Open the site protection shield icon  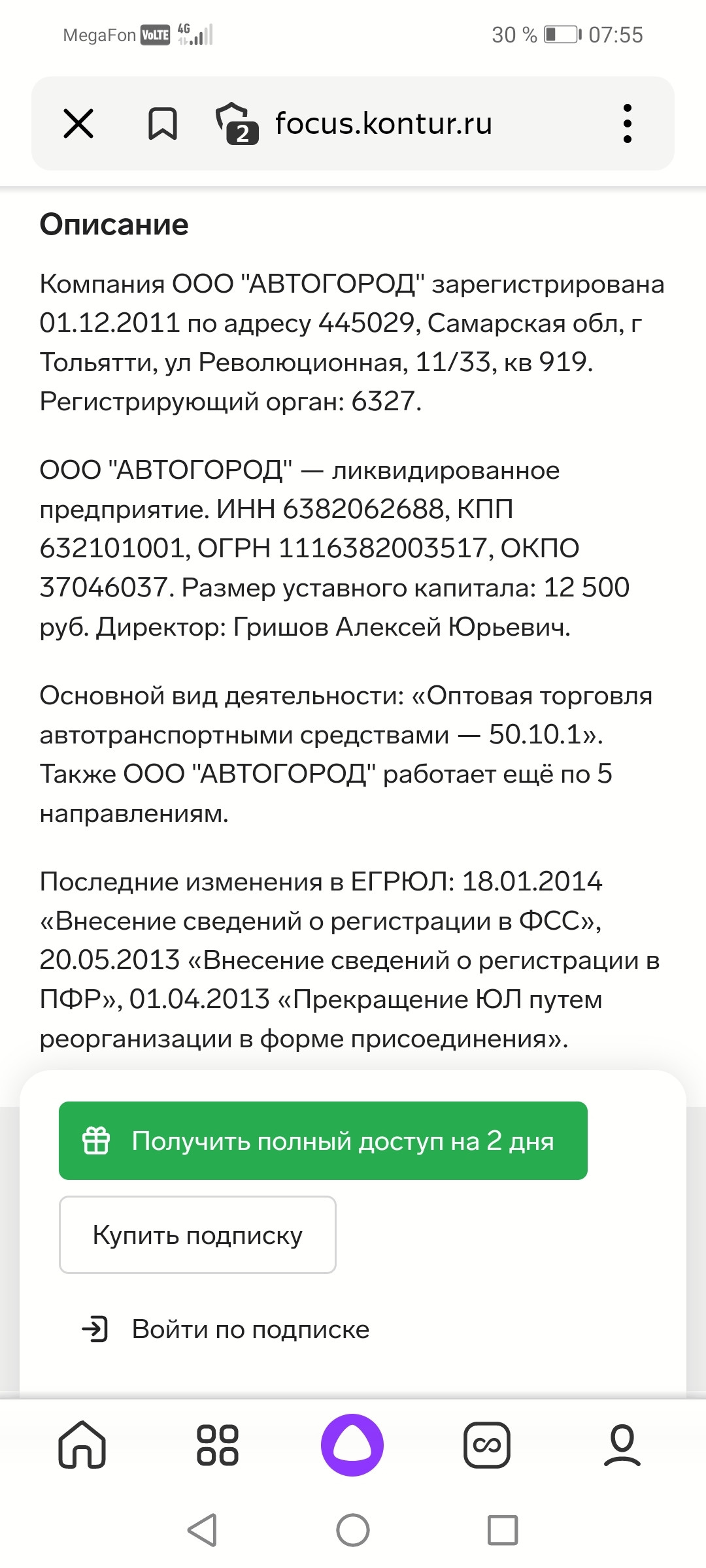pyautogui.click(x=237, y=122)
